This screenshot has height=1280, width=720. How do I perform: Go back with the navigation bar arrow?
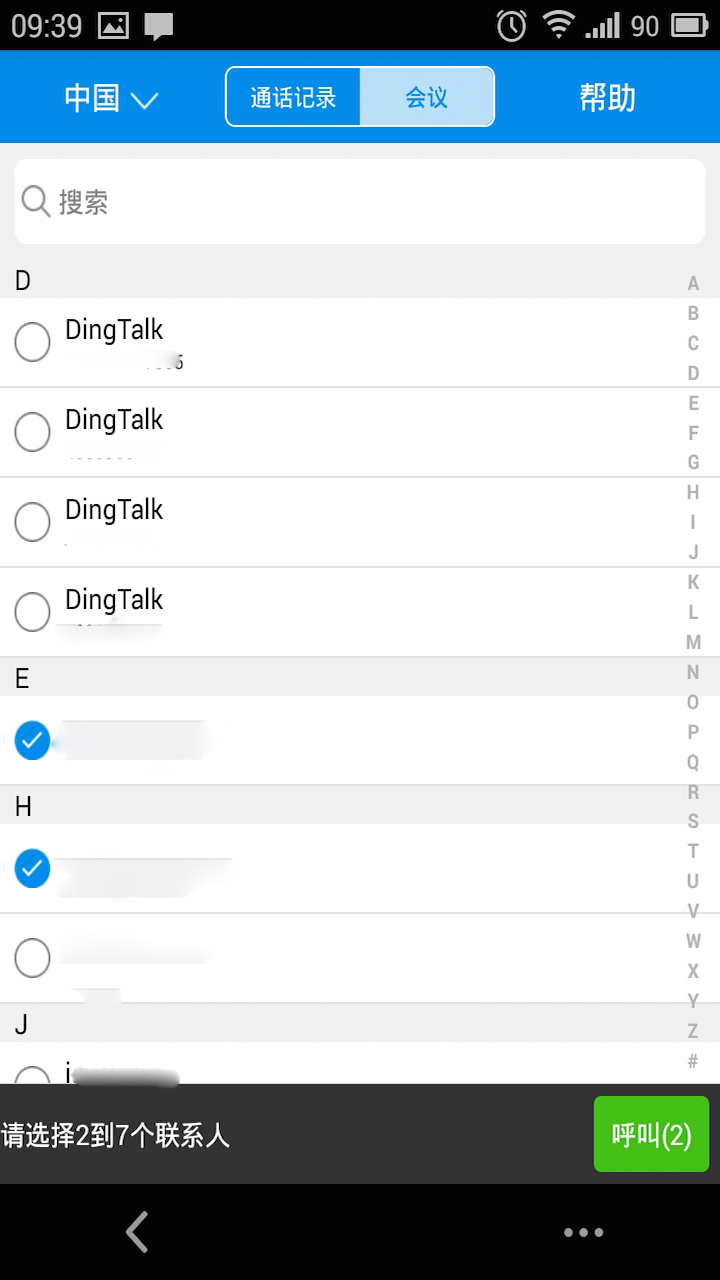(137, 1232)
